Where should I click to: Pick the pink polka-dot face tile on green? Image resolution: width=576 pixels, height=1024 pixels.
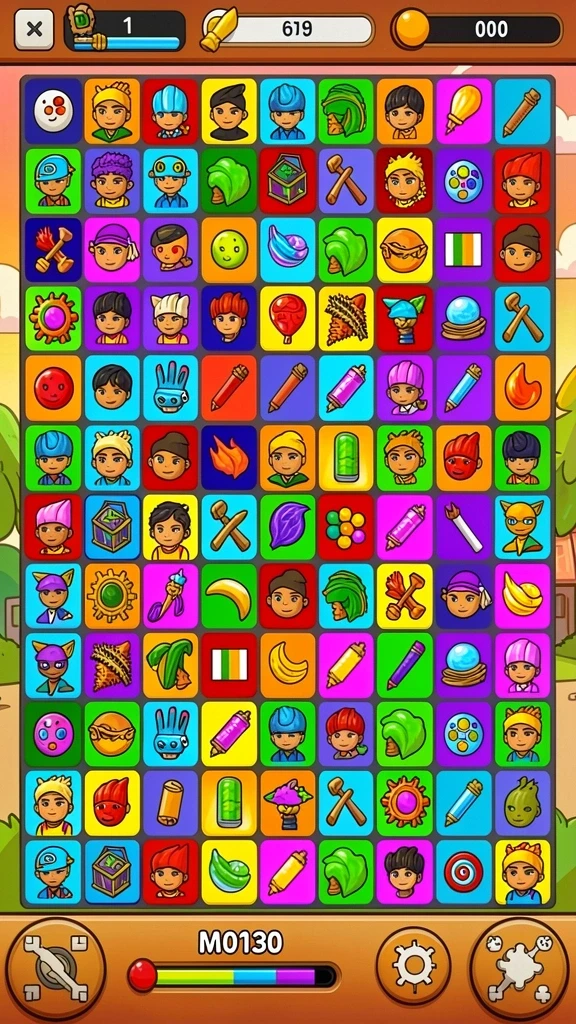pos(54,733)
